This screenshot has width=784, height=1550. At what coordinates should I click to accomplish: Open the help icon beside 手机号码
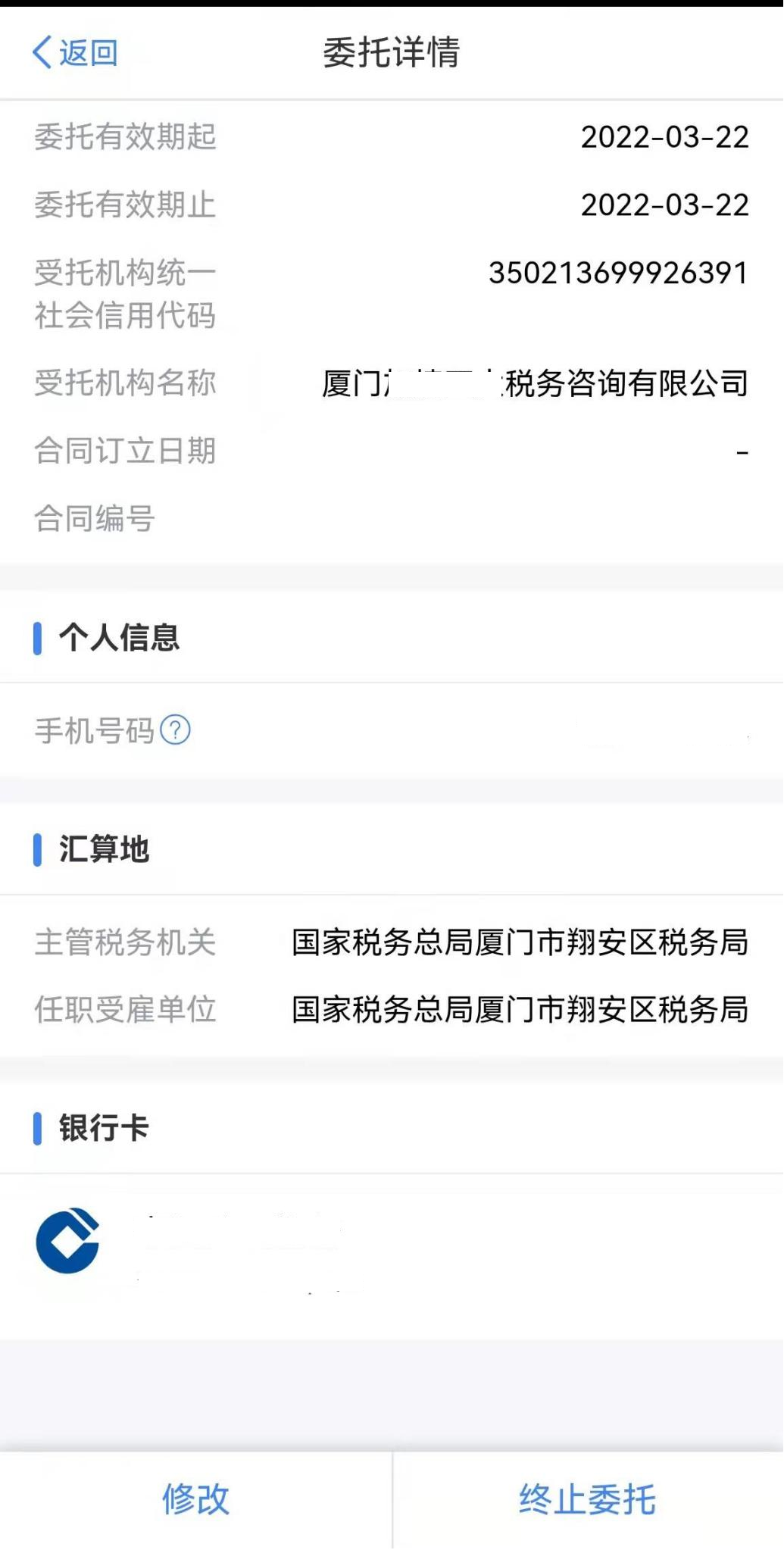(x=176, y=730)
